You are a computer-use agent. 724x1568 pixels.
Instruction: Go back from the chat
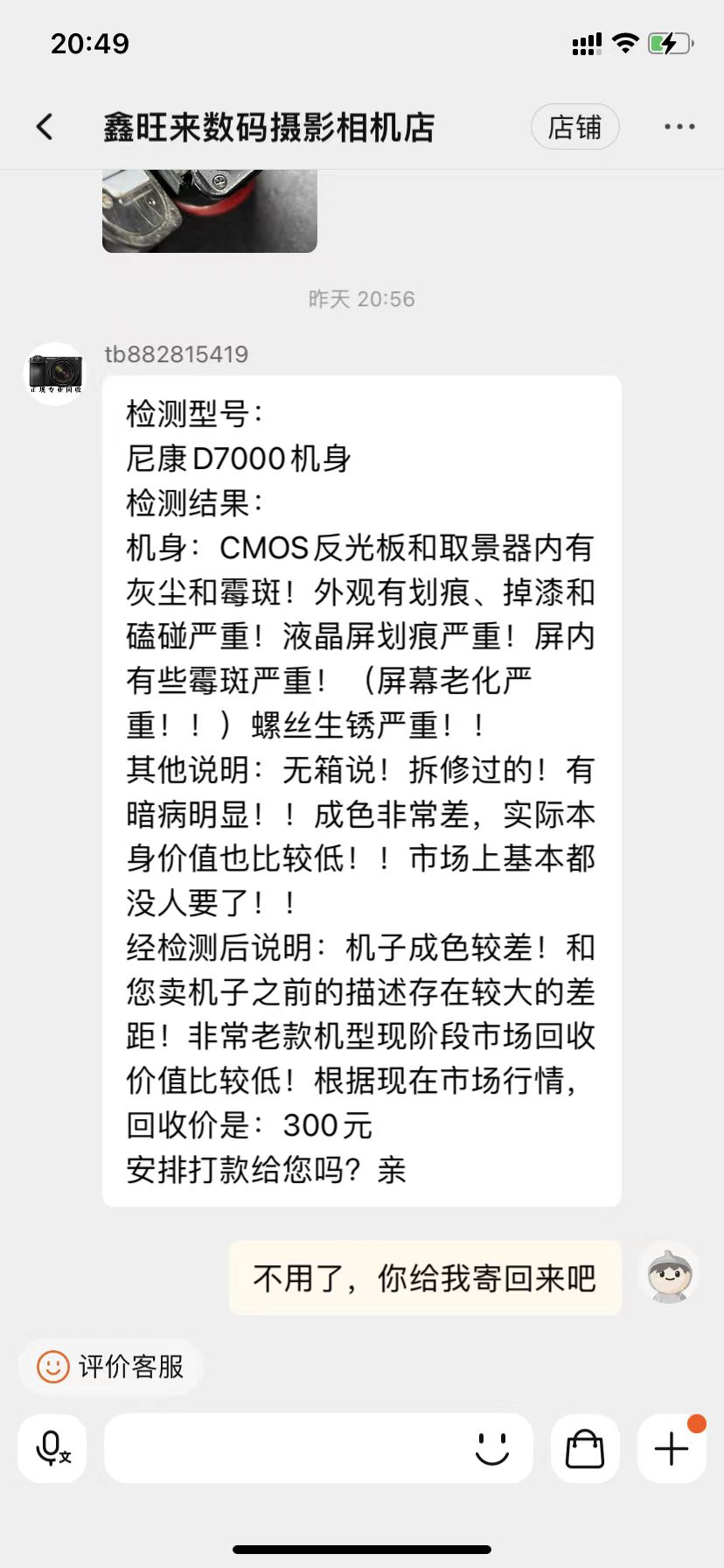[45, 127]
